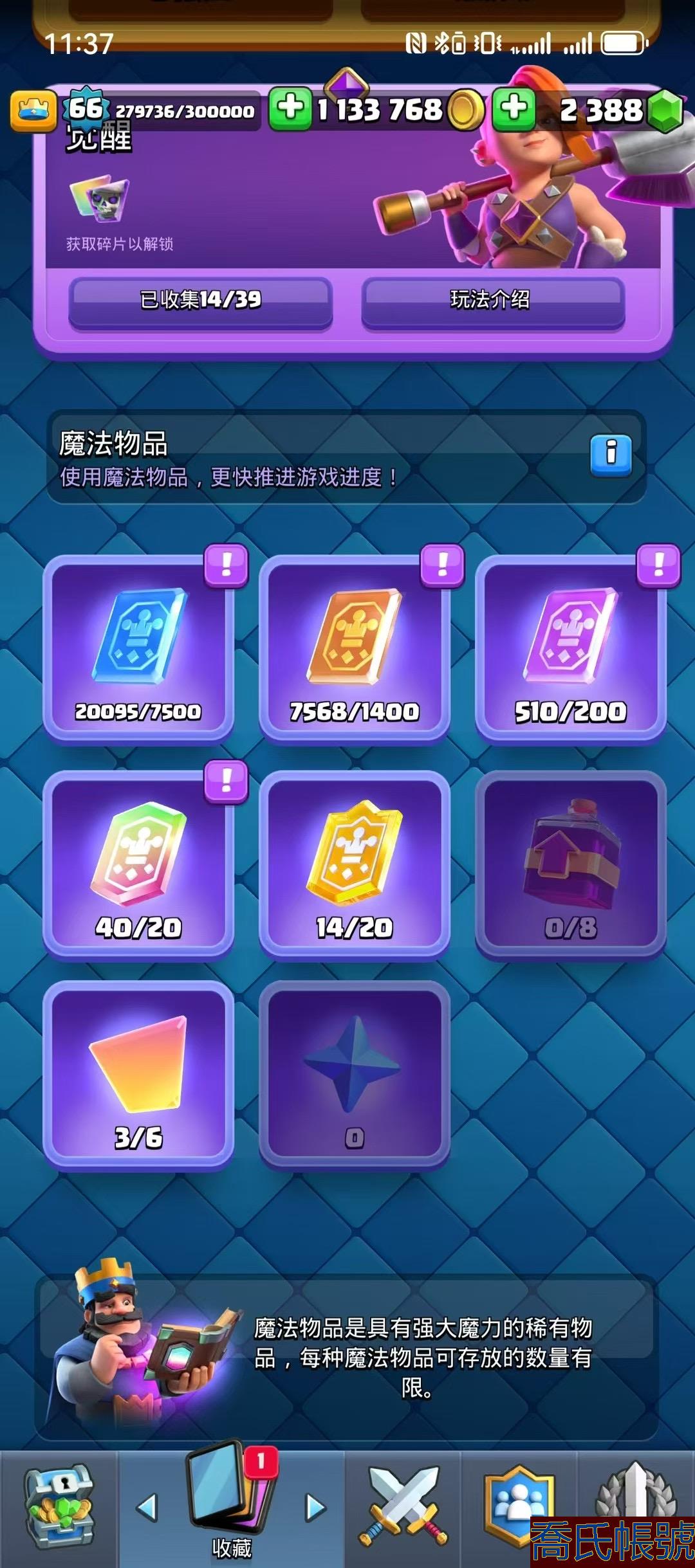Image resolution: width=695 pixels, height=1568 pixels.
Task: Select the rainbow wild card 40/20
Action: (138, 864)
